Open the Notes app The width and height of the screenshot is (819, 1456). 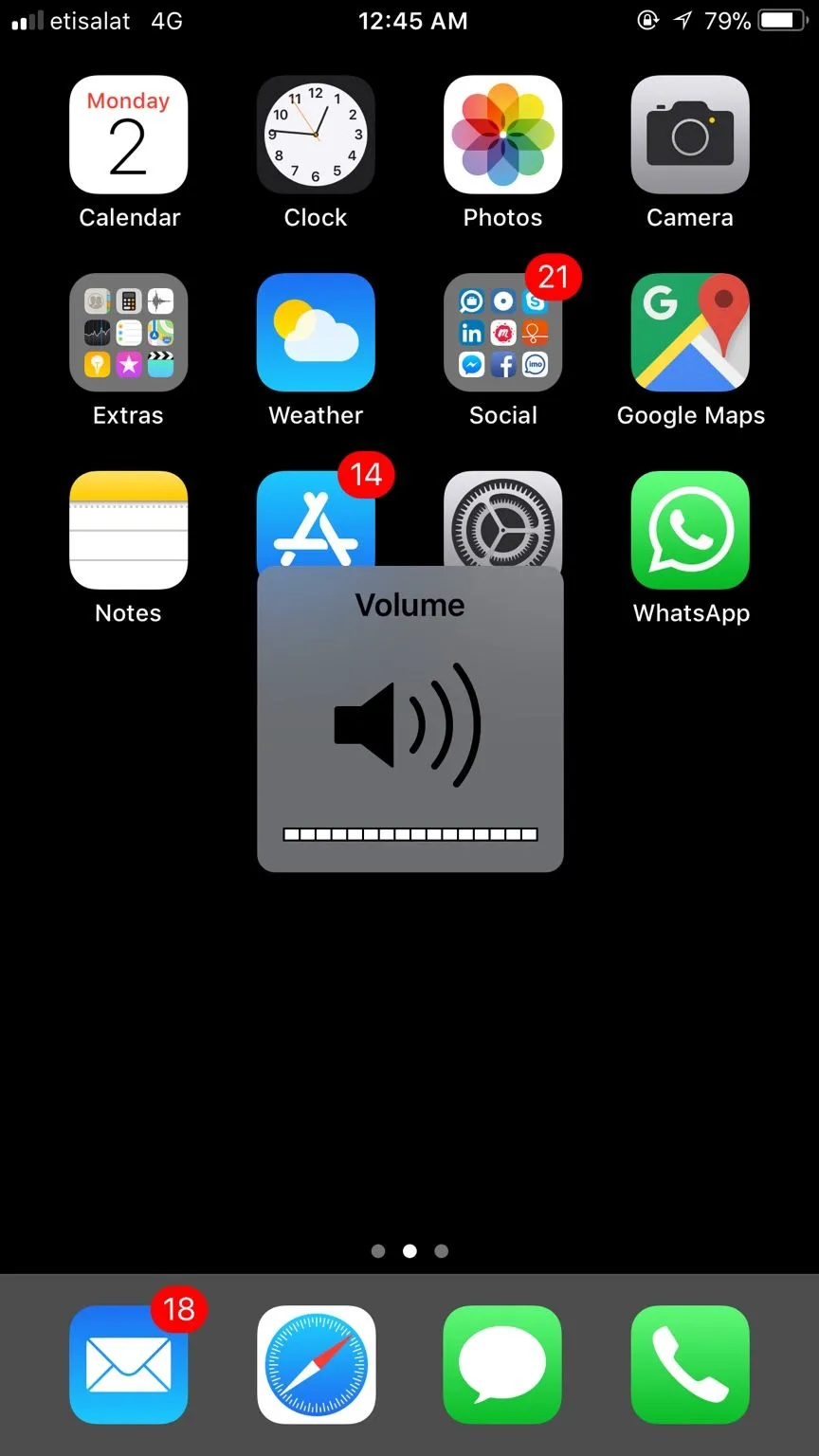pyautogui.click(x=128, y=530)
